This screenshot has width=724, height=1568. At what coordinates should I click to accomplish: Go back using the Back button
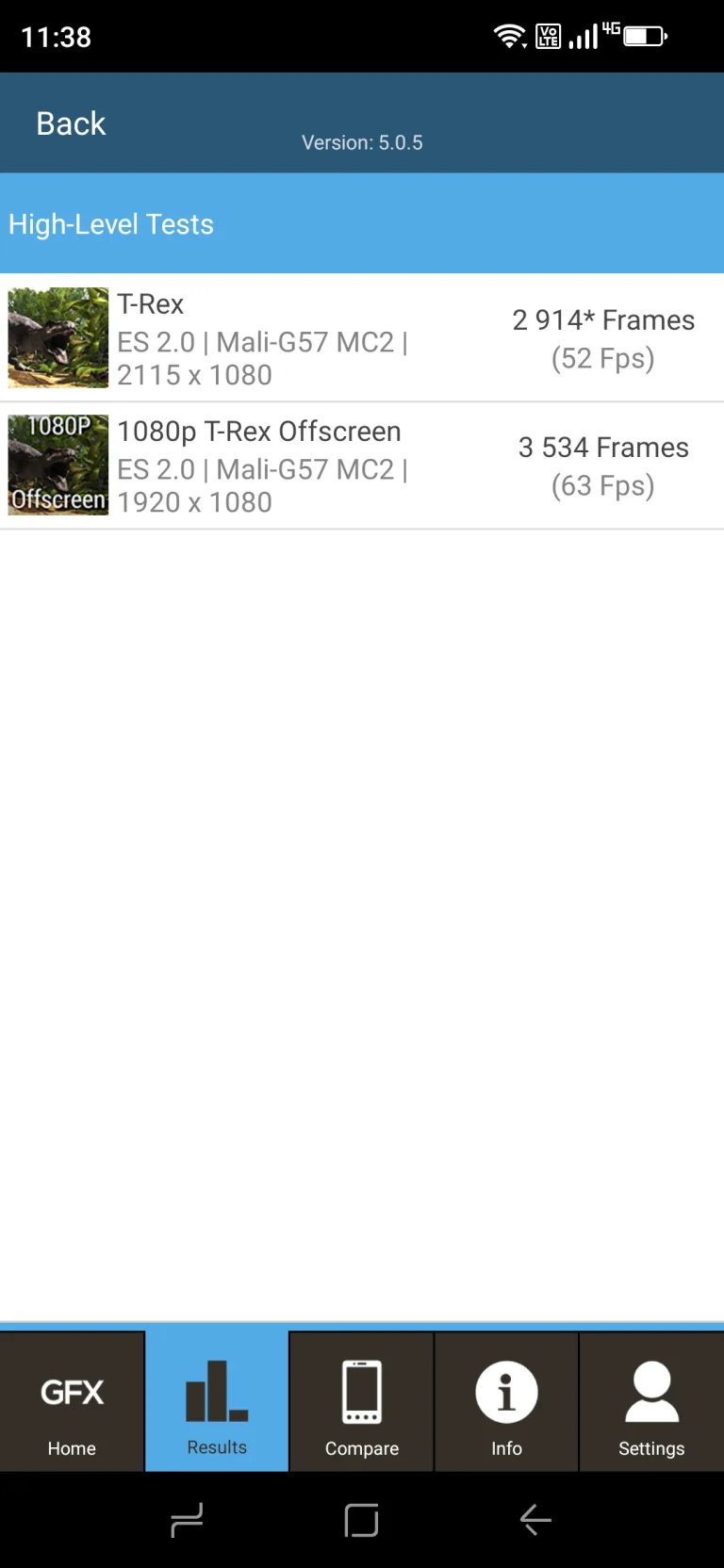[71, 123]
